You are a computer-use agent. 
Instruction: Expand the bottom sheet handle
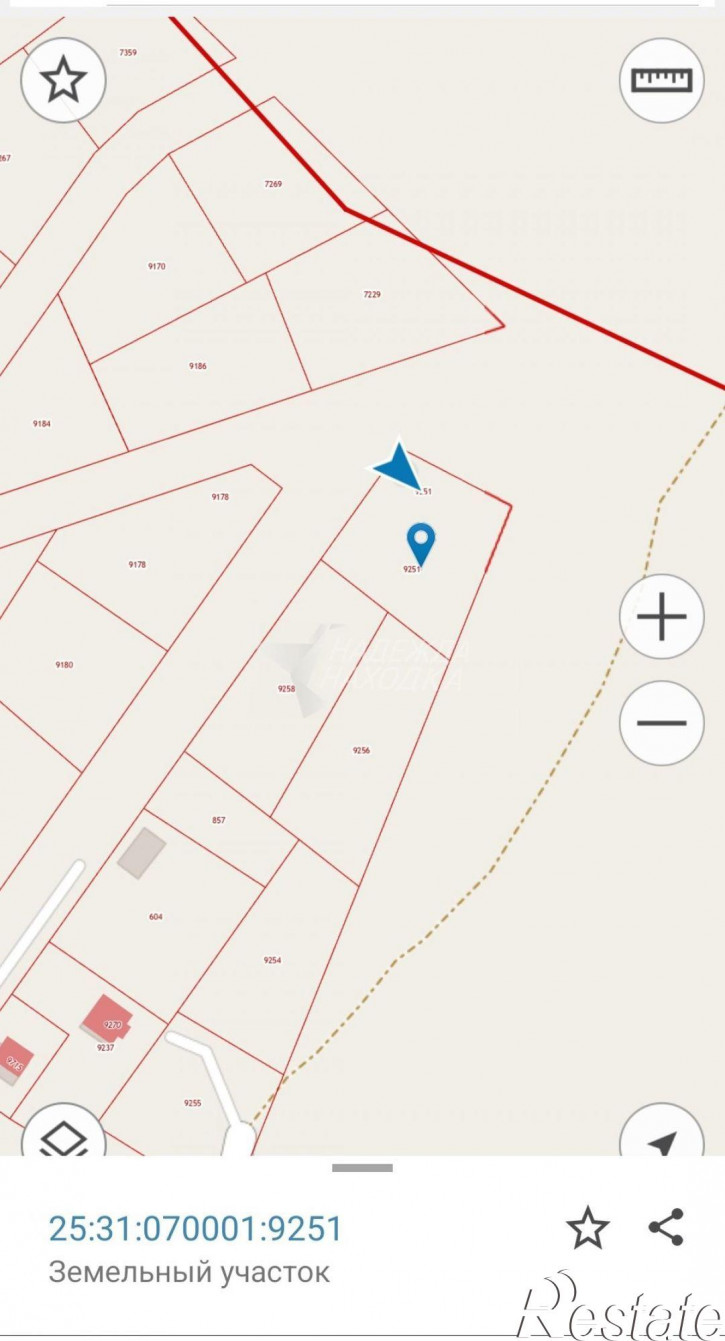pos(362,1167)
